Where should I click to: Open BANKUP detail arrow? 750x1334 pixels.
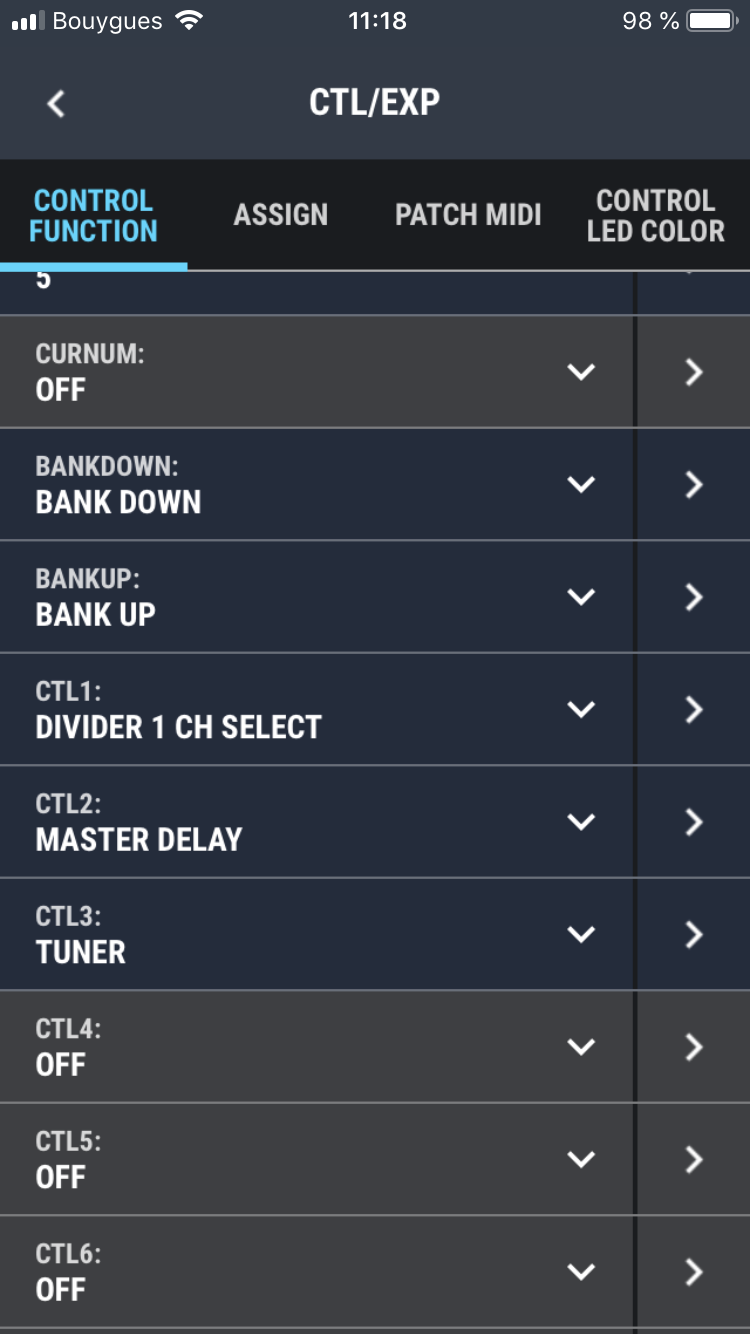click(693, 597)
